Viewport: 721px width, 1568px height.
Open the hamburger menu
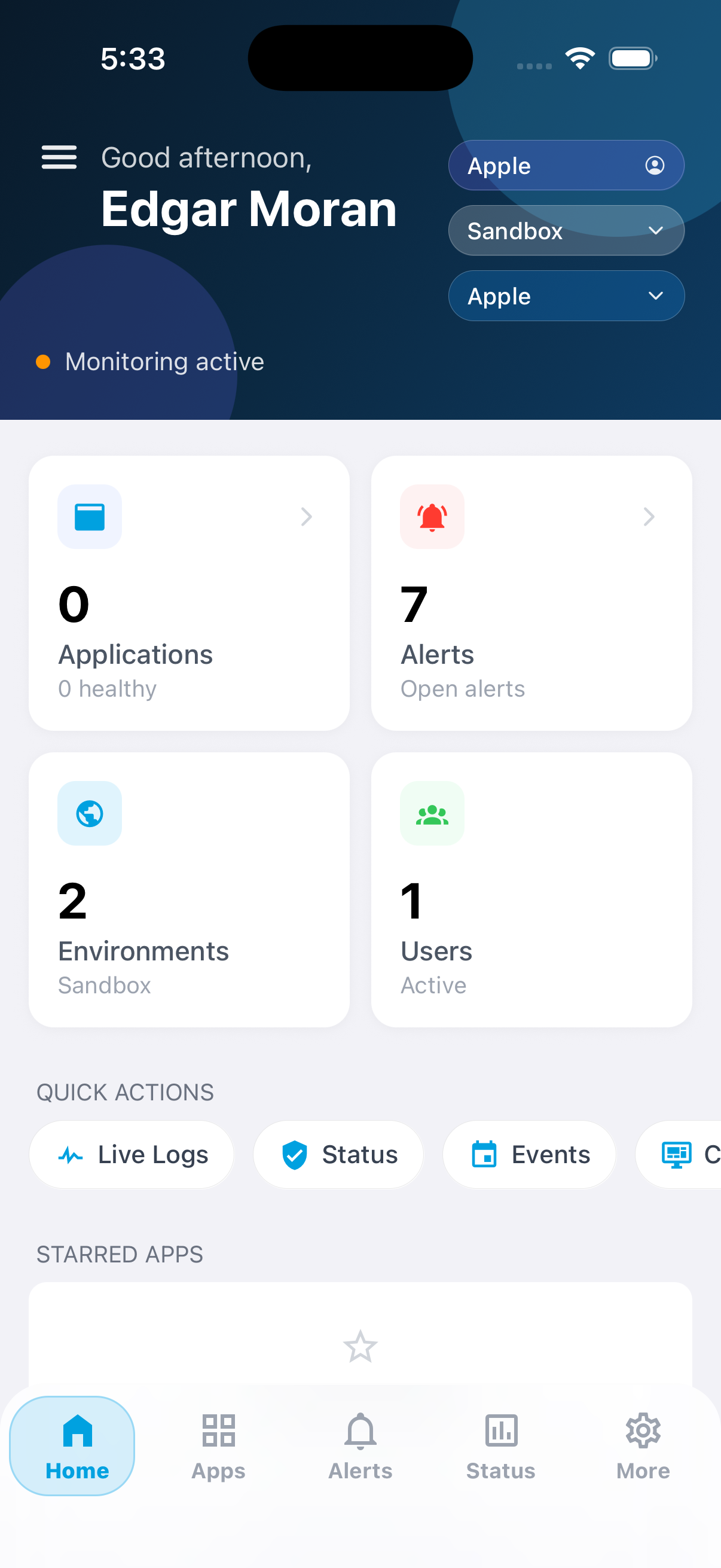59,157
